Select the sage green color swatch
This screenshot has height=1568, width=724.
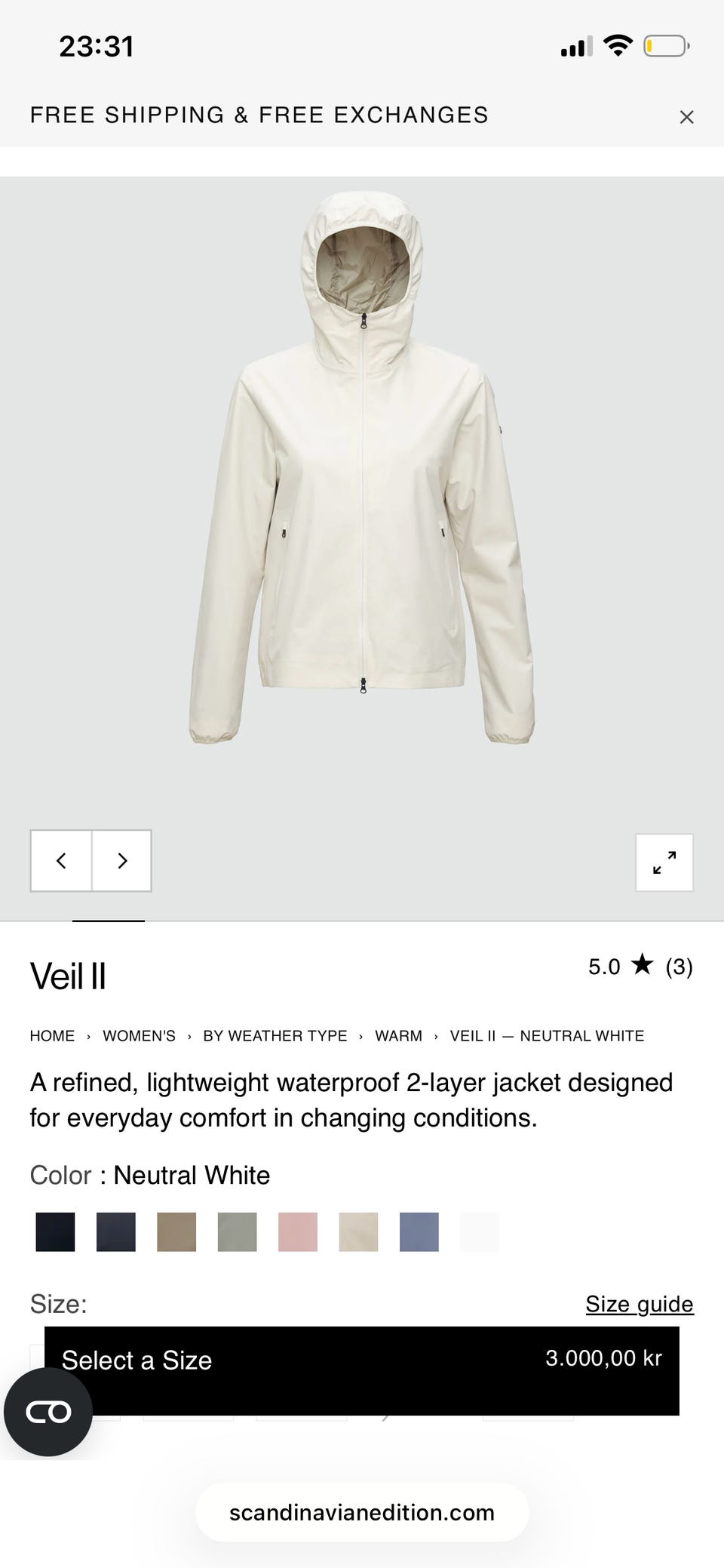coord(238,1232)
